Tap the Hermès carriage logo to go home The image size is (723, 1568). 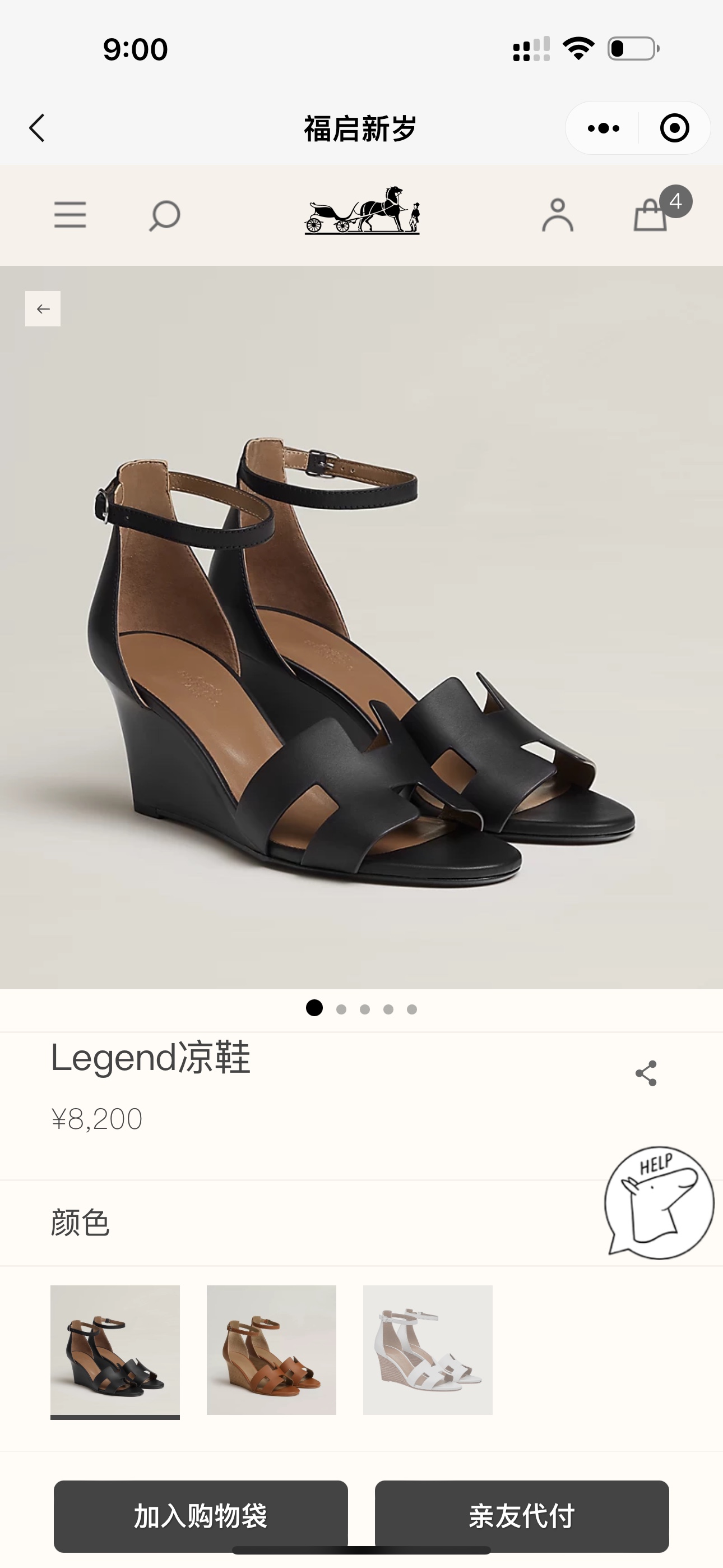pos(361,211)
